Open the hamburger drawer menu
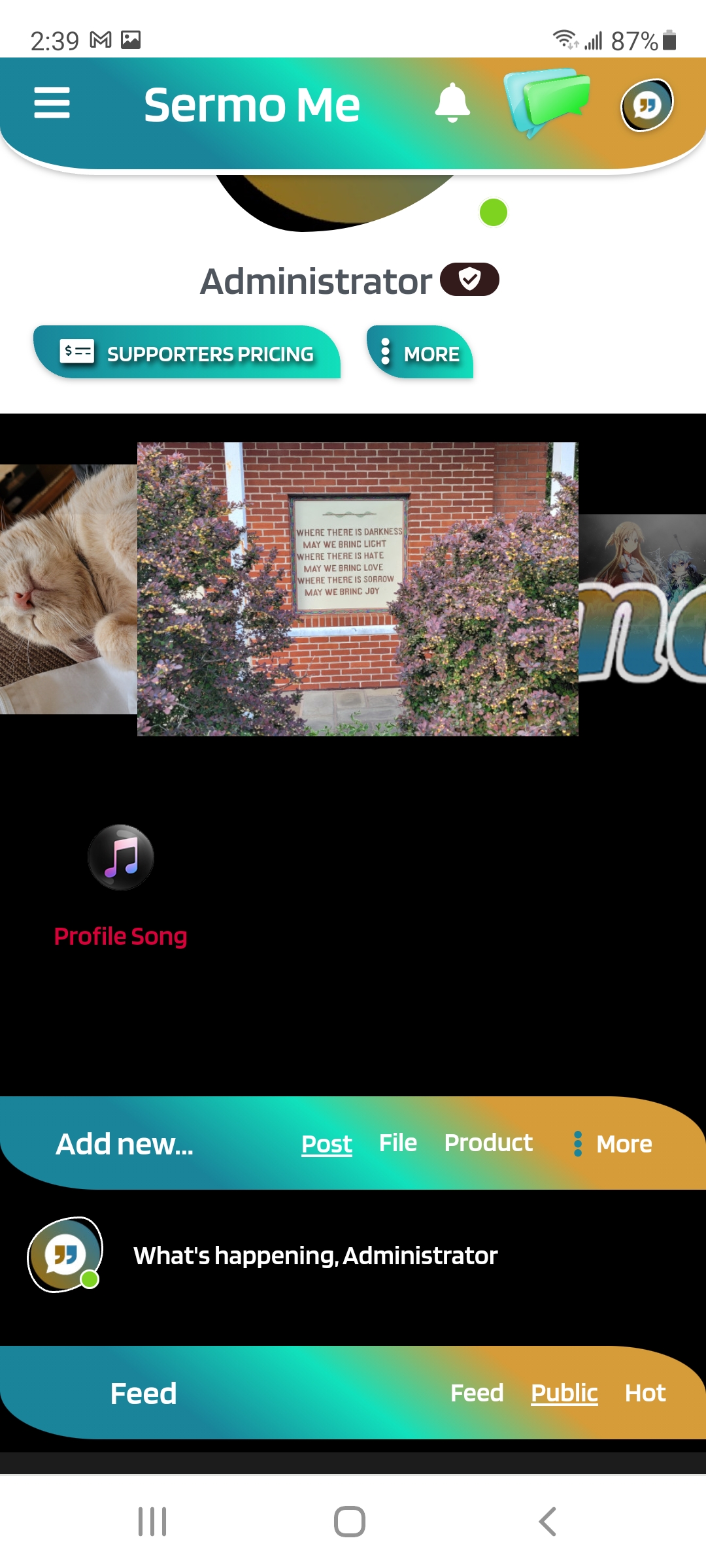706x1568 pixels. point(52,103)
